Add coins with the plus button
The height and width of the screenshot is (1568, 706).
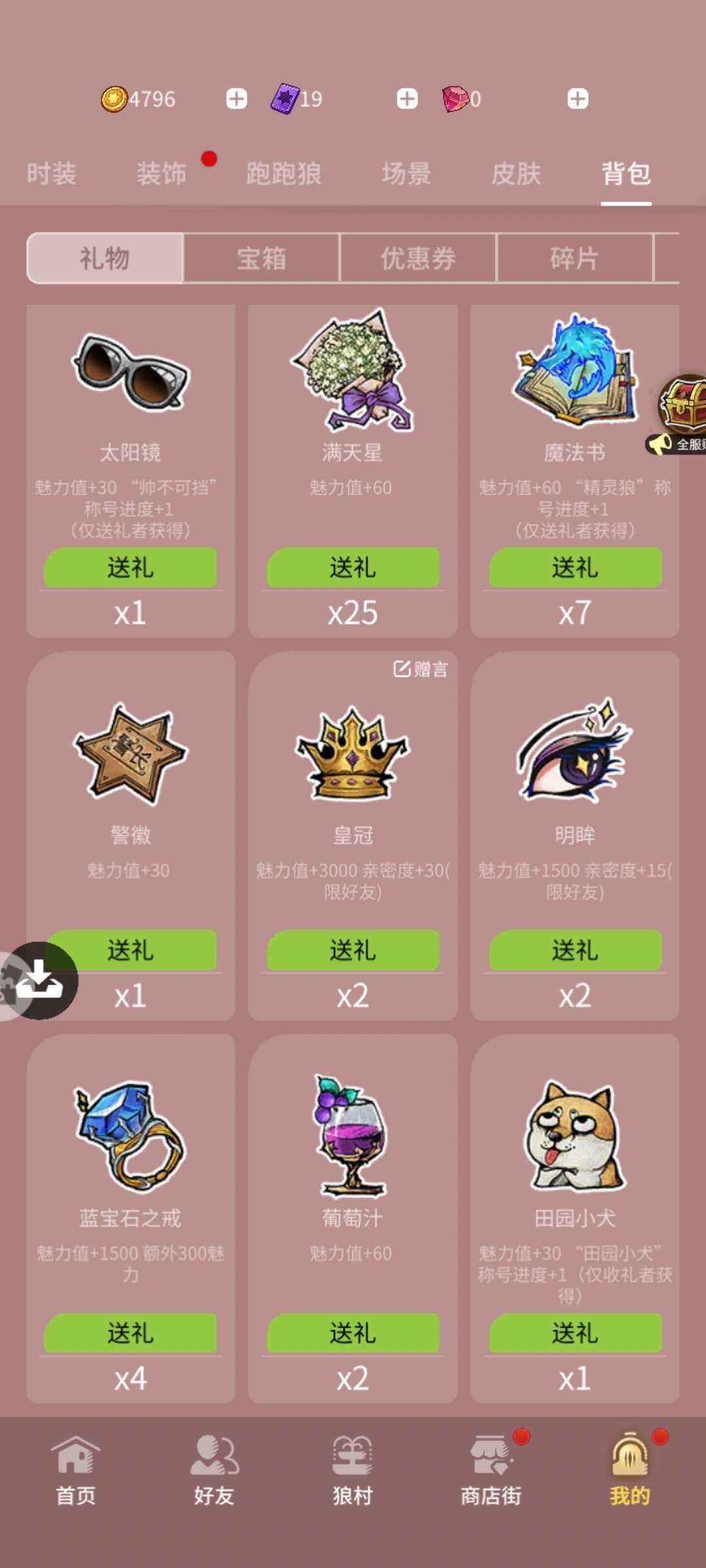237,98
